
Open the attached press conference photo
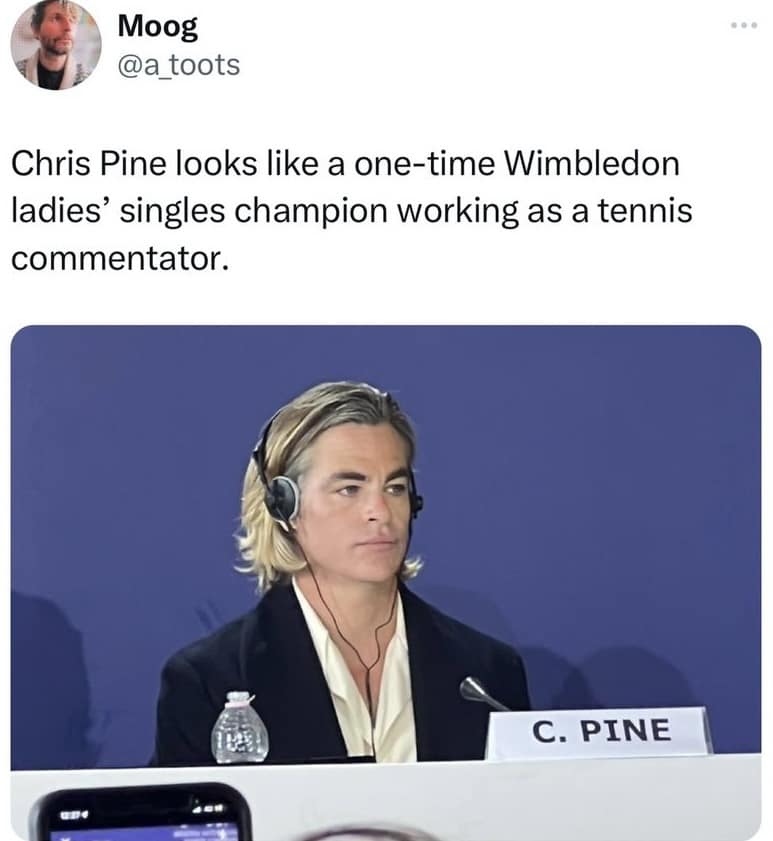point(386,560)
